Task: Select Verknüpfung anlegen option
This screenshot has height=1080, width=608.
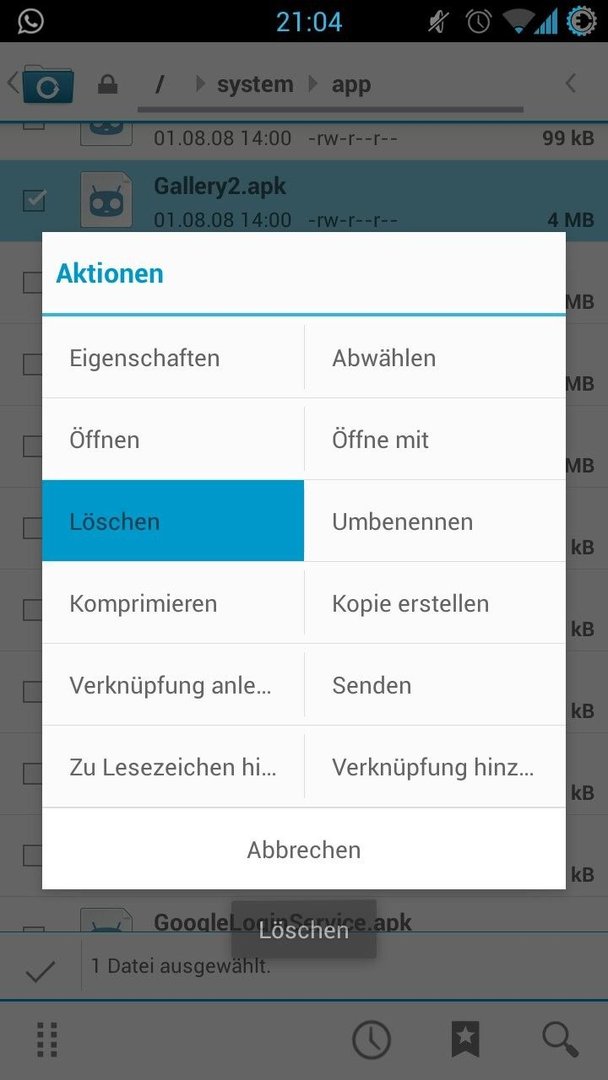Action: click(173, 686)
